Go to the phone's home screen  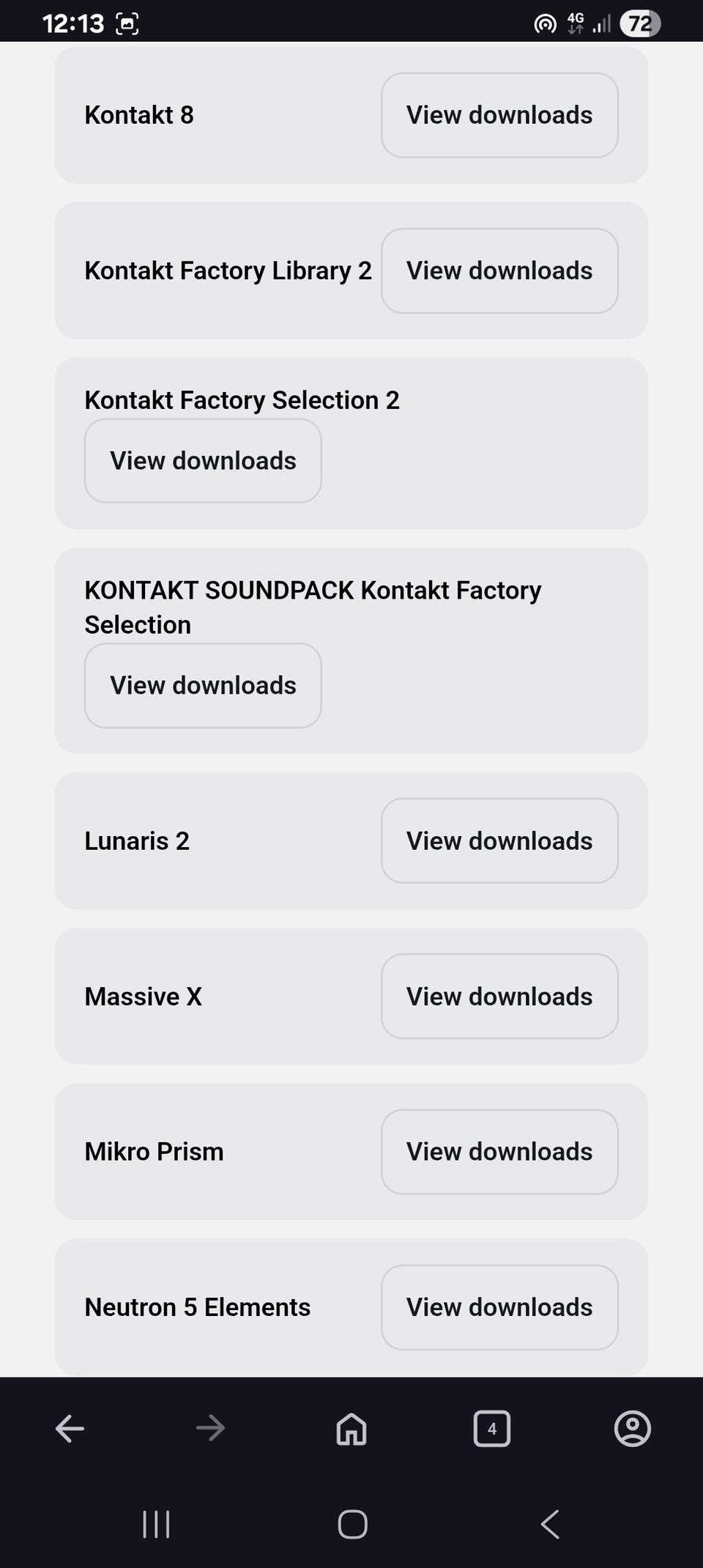tap(352, 1525)
